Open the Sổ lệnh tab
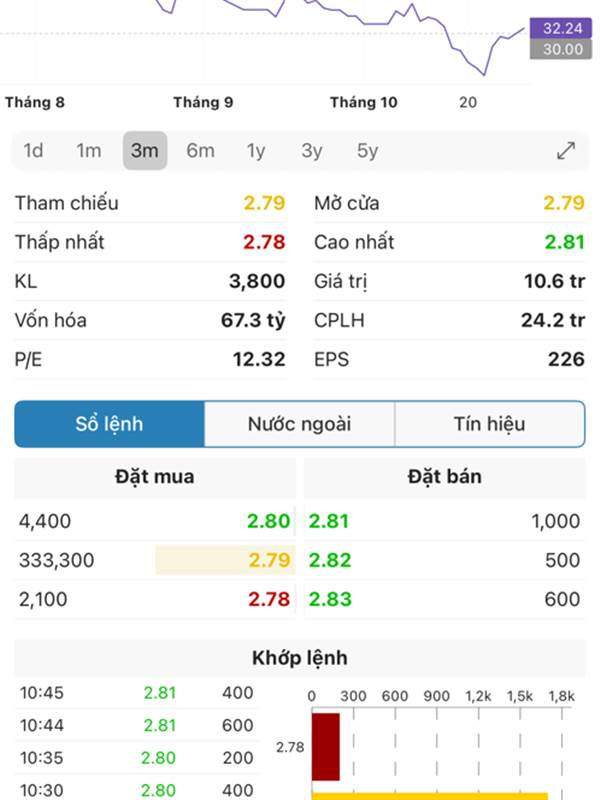600x800 pixels. [109, 424]
